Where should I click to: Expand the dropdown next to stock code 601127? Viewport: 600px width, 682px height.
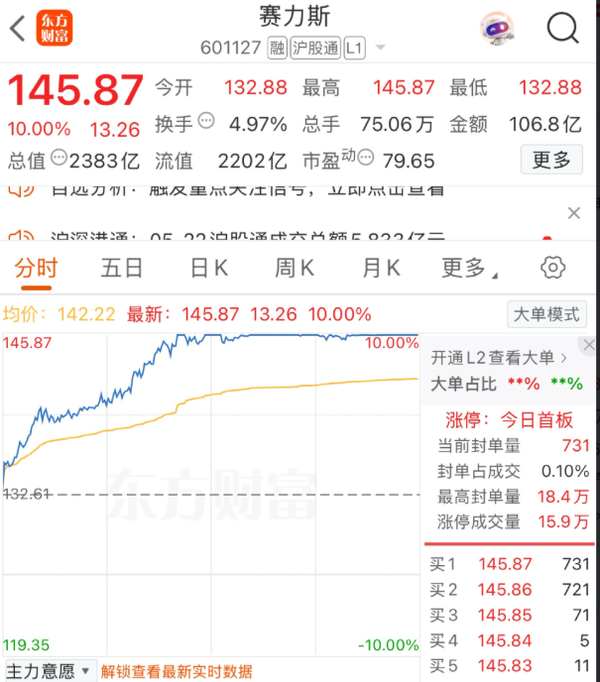pyautogui.click(x=380, y=48)
